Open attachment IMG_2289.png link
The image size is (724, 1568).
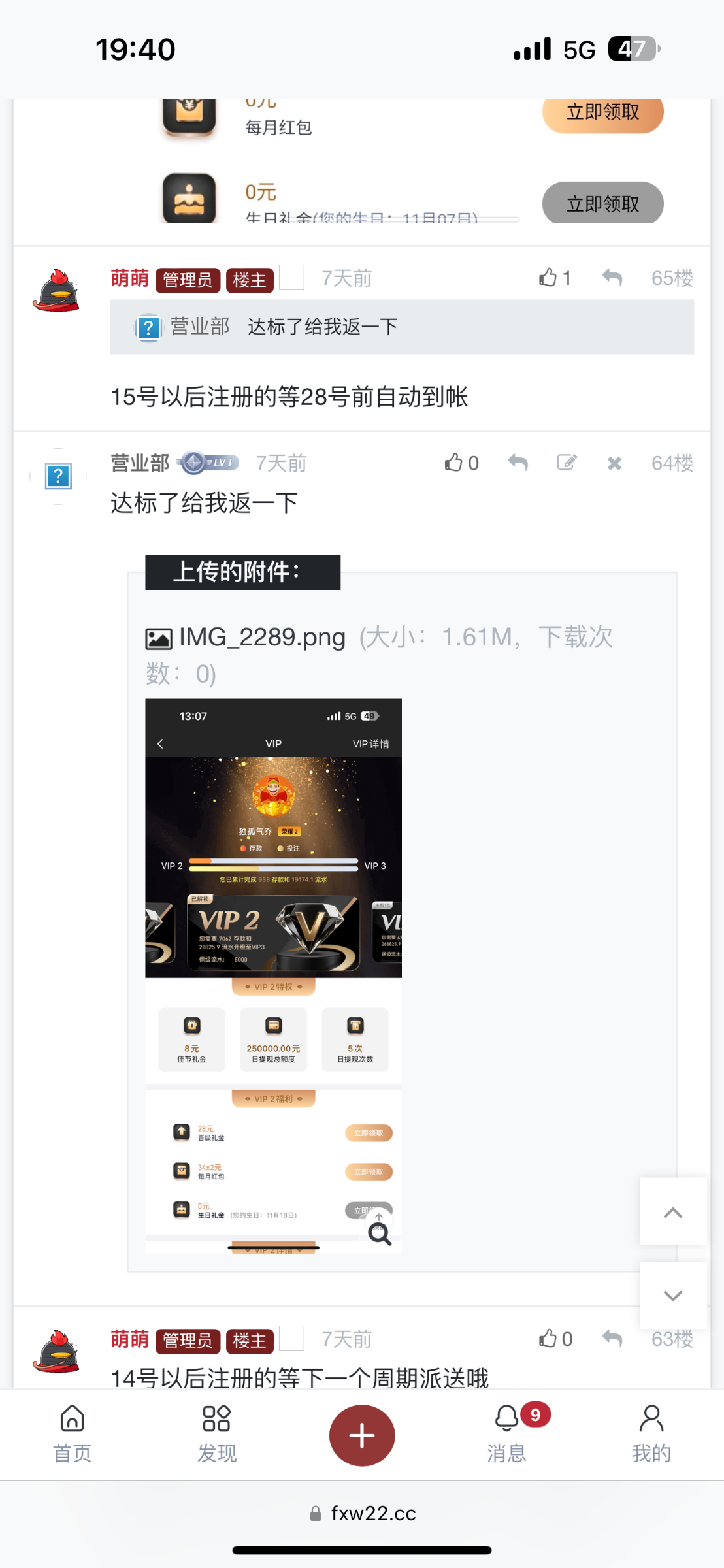[x=261, y=637]
